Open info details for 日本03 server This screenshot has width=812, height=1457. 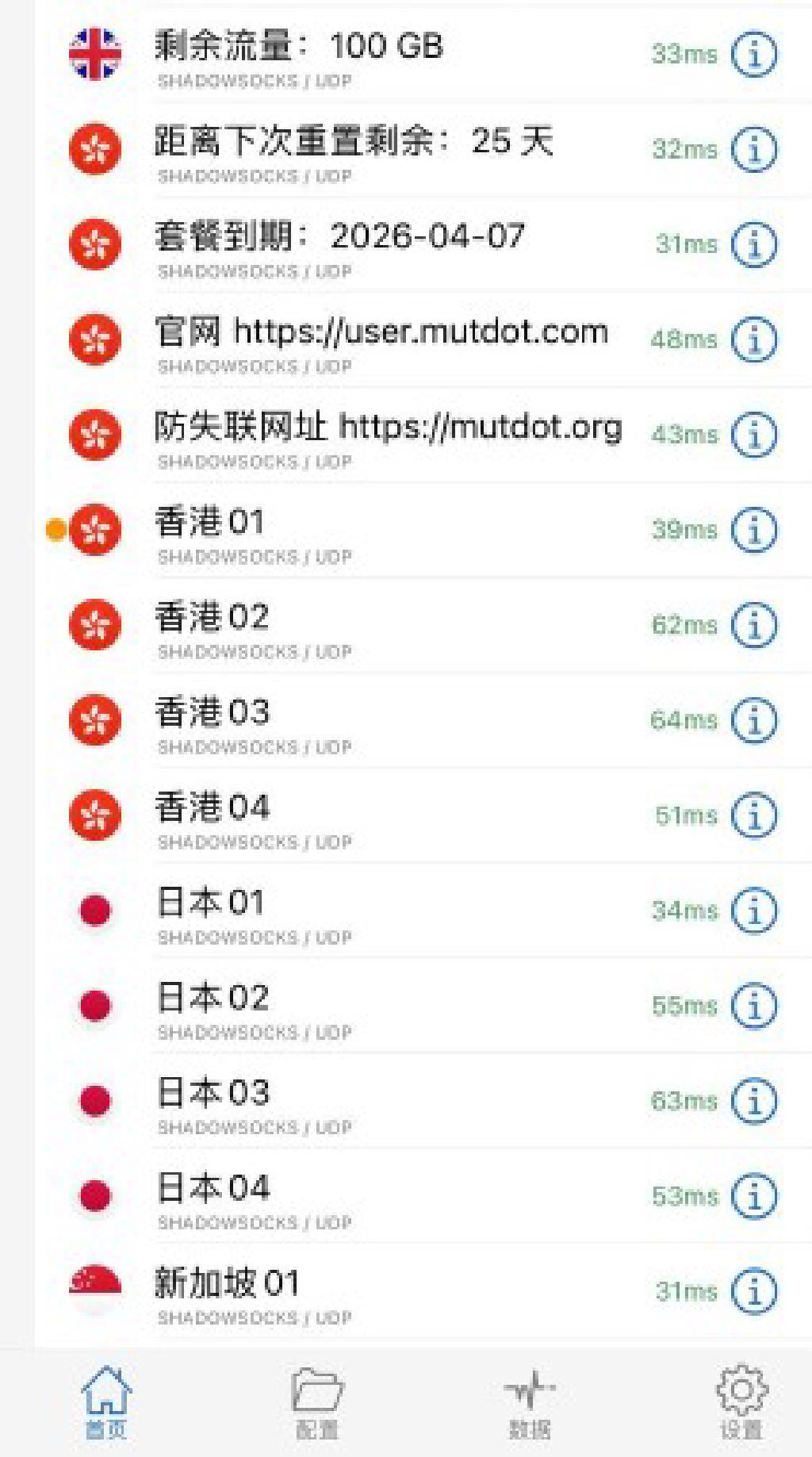click(x=753, y=1101)
